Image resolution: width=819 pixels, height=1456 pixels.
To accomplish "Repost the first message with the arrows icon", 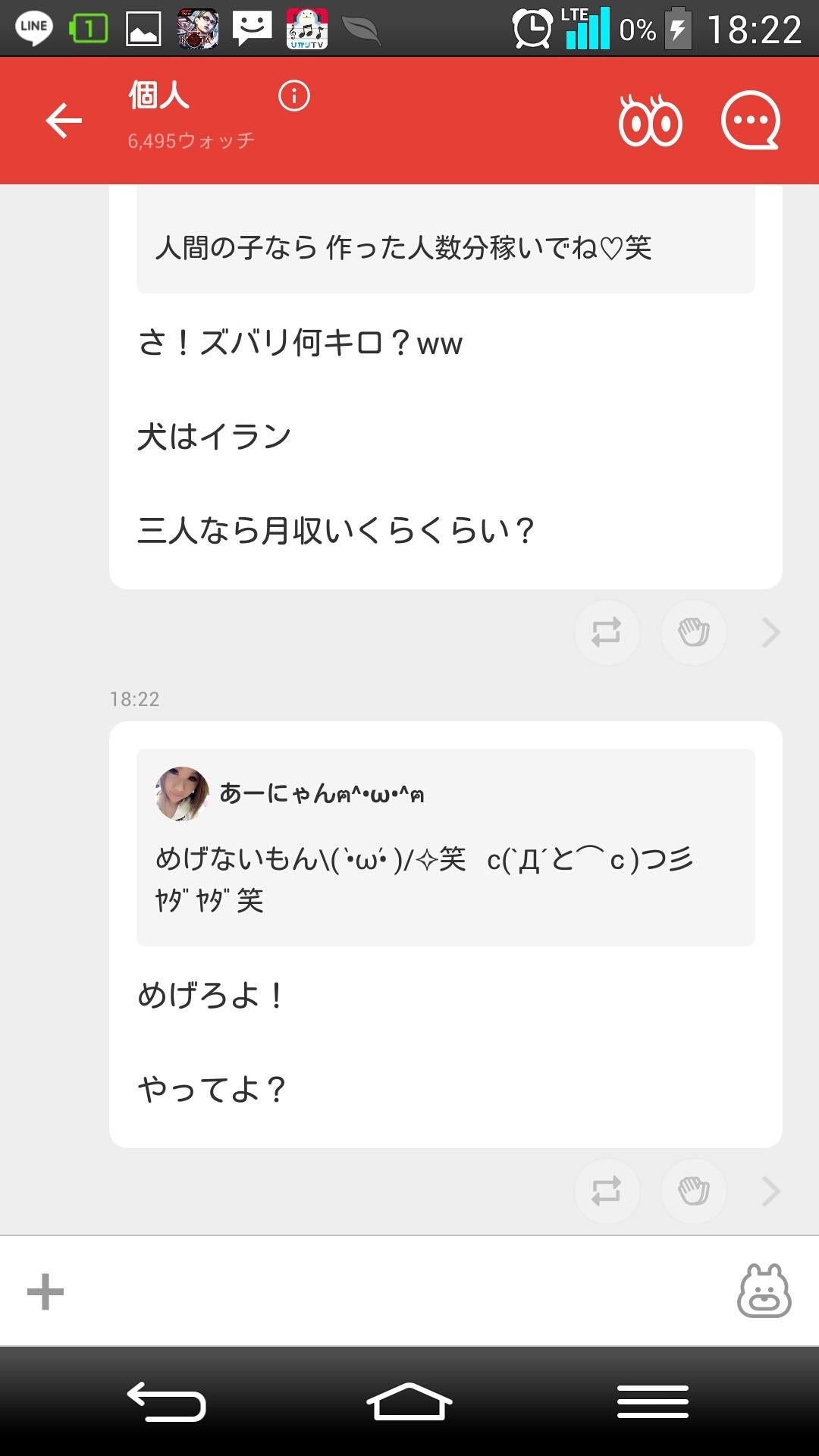I will pyautogui.click(x=607, y=632).
